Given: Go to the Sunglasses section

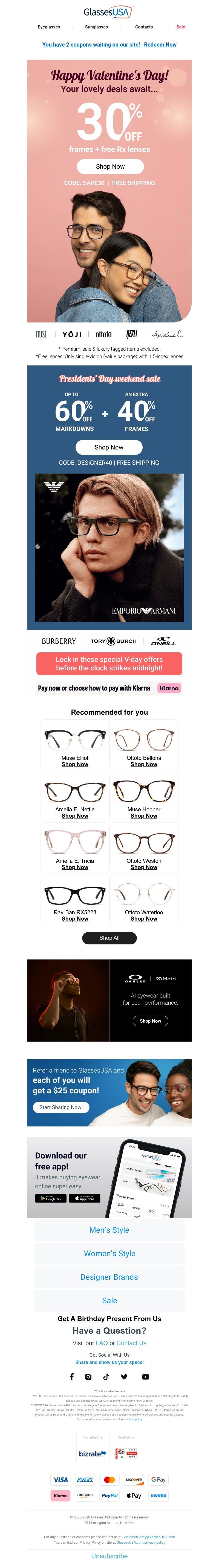Looking at the screenshot, I should coord(96,27).
